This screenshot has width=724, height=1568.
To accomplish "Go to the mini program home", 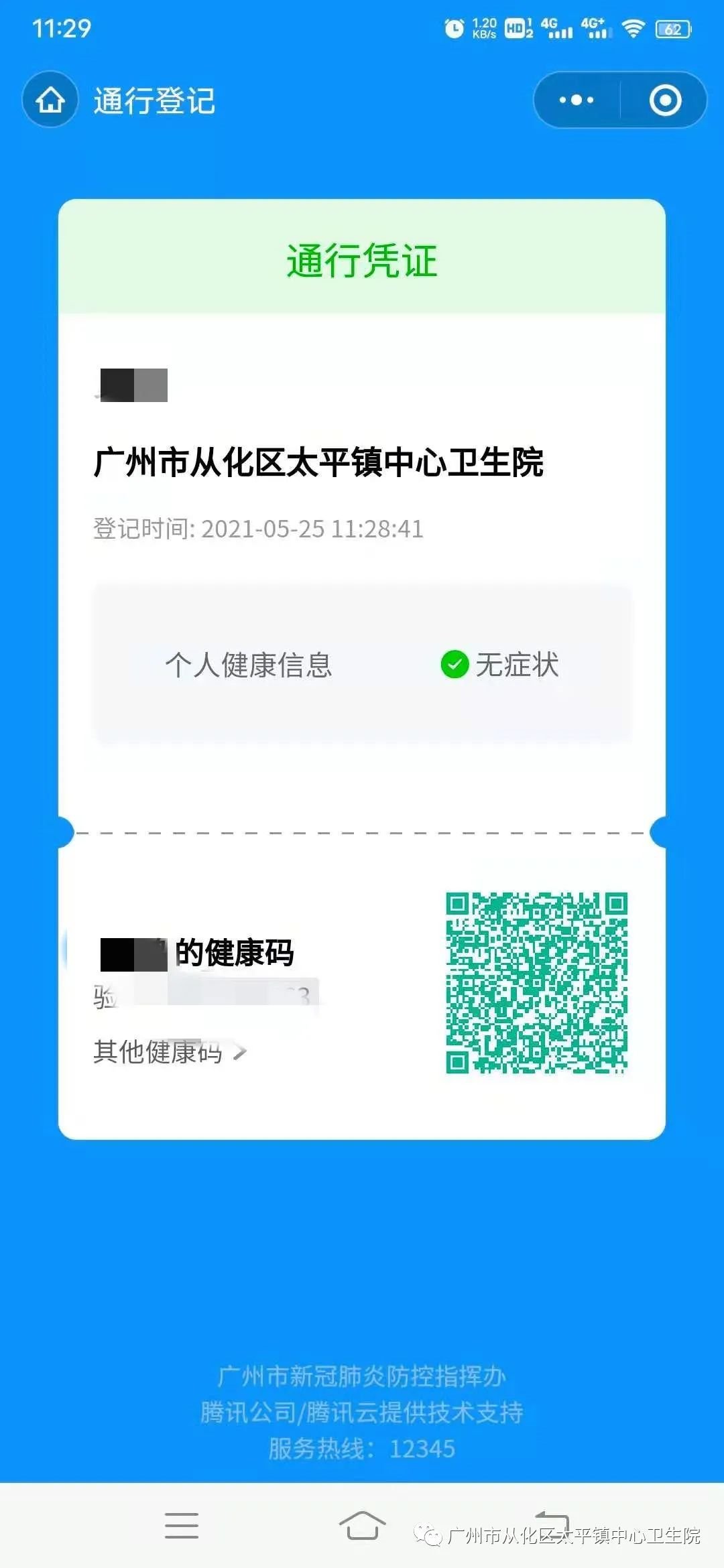I will 50,101.
